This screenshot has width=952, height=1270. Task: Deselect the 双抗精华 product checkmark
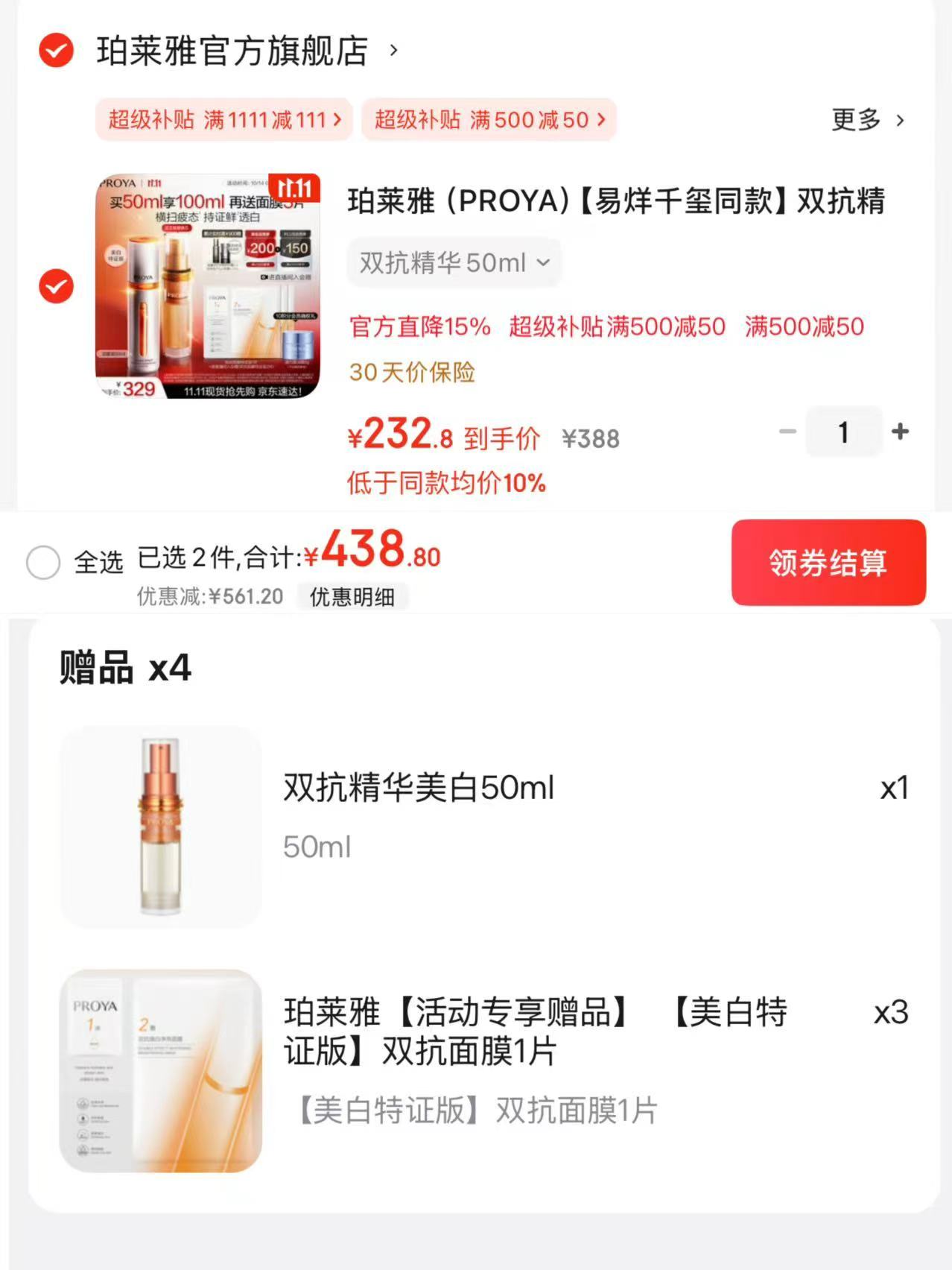[x=54, y=287]
